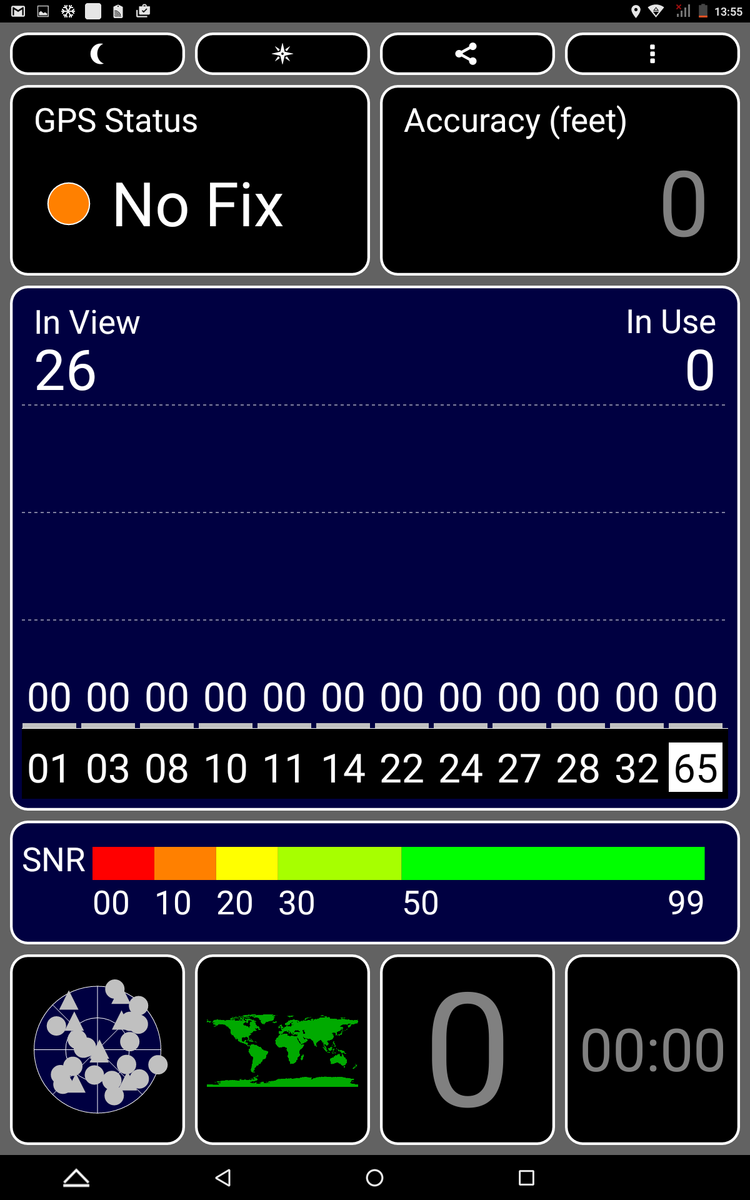
Task: Open the satellite sky view tile
Action: (97, 1049)
